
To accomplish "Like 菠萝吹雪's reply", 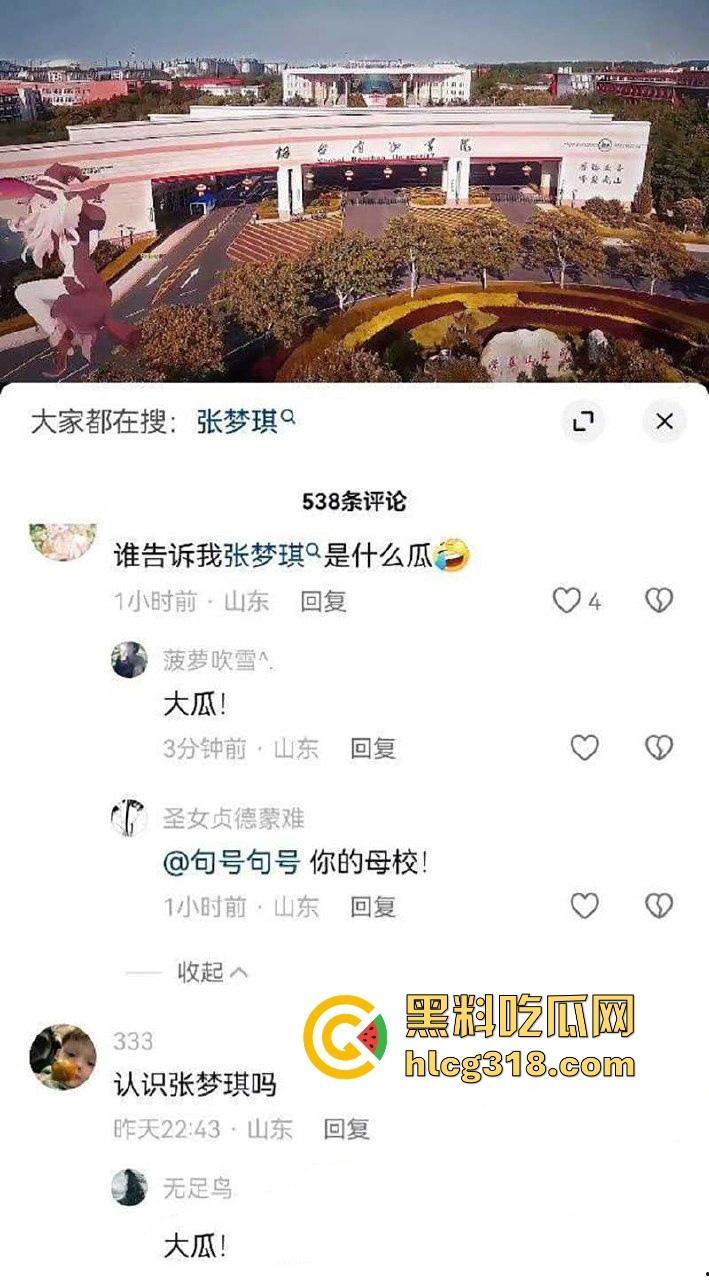I will point(584,747).
